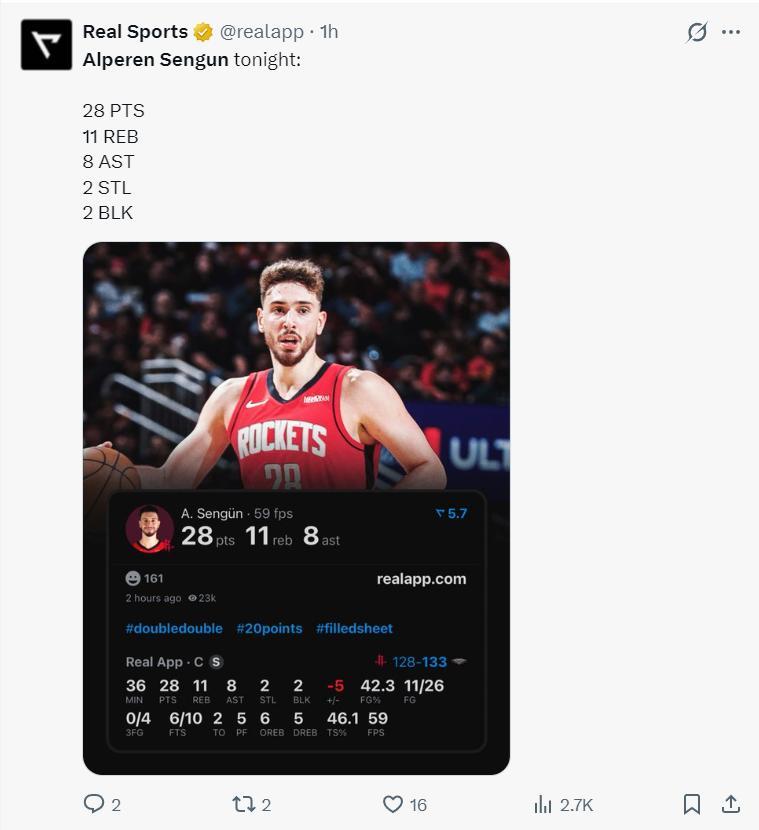The image size is (759, 830).
Task: Like the Real Sports post
Action: point(393,804)
